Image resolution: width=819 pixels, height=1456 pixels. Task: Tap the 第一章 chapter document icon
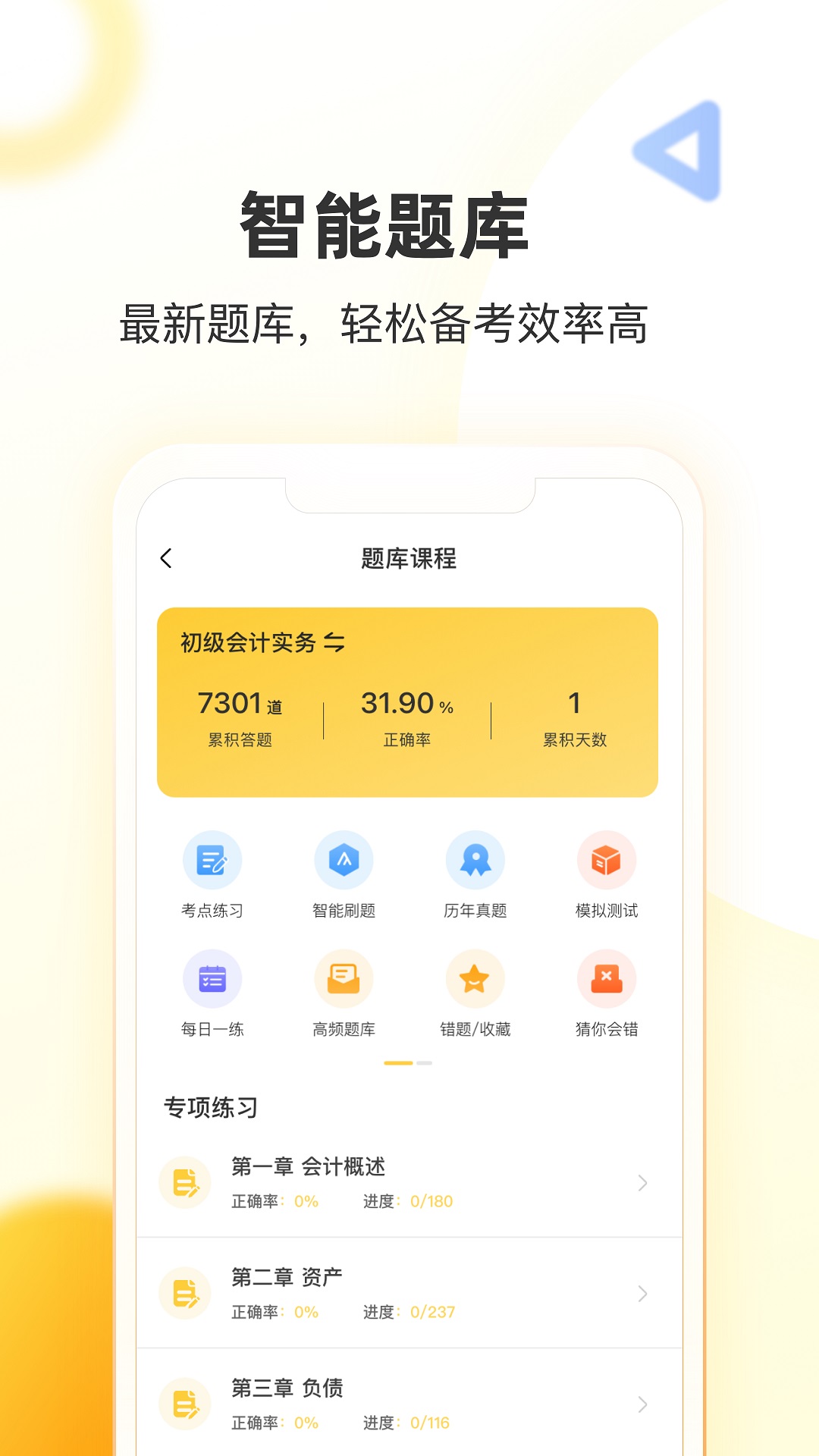point(184,1182)
